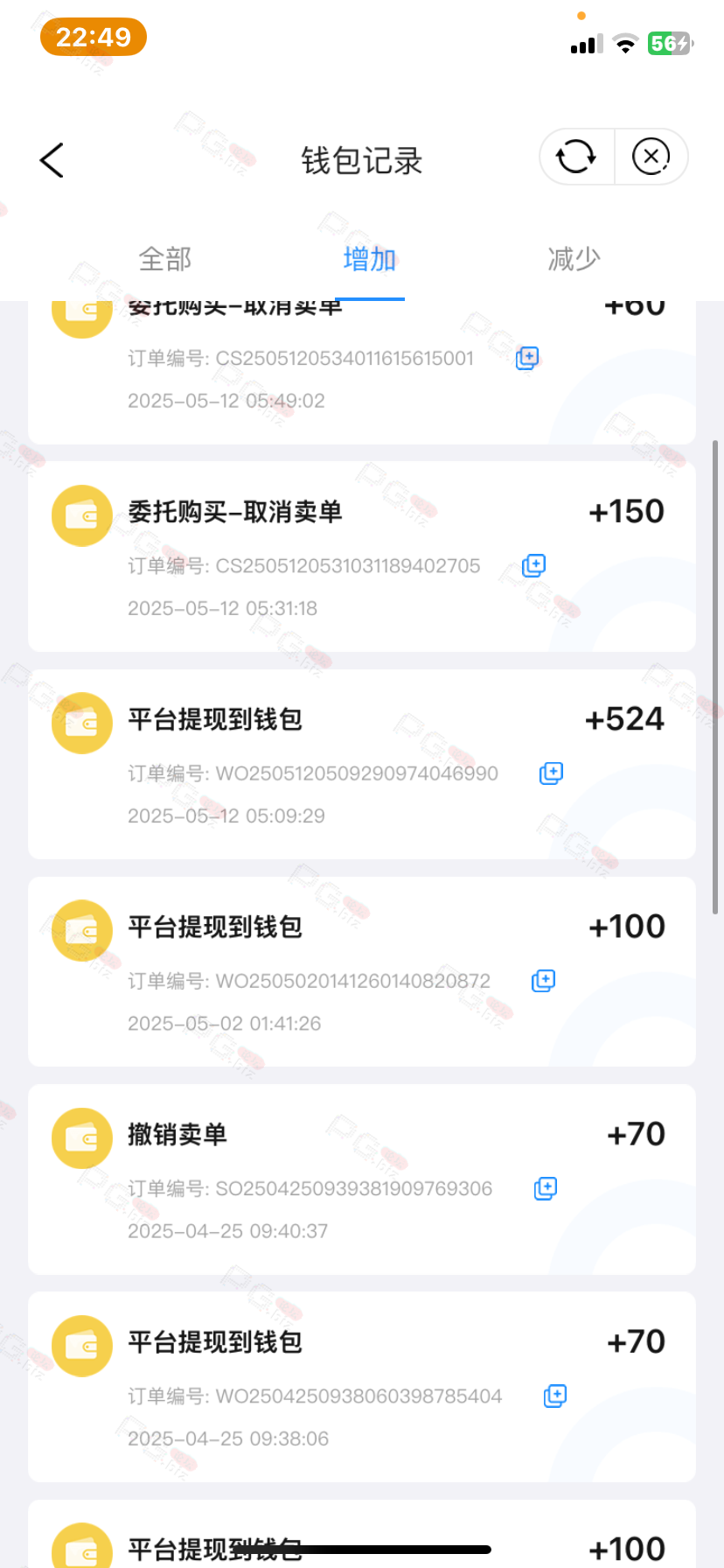Image resolution: width=724 pixels, height=1568 pixels.
Task: Go back from 钱包记录
Action: click(x=52, y=160)
